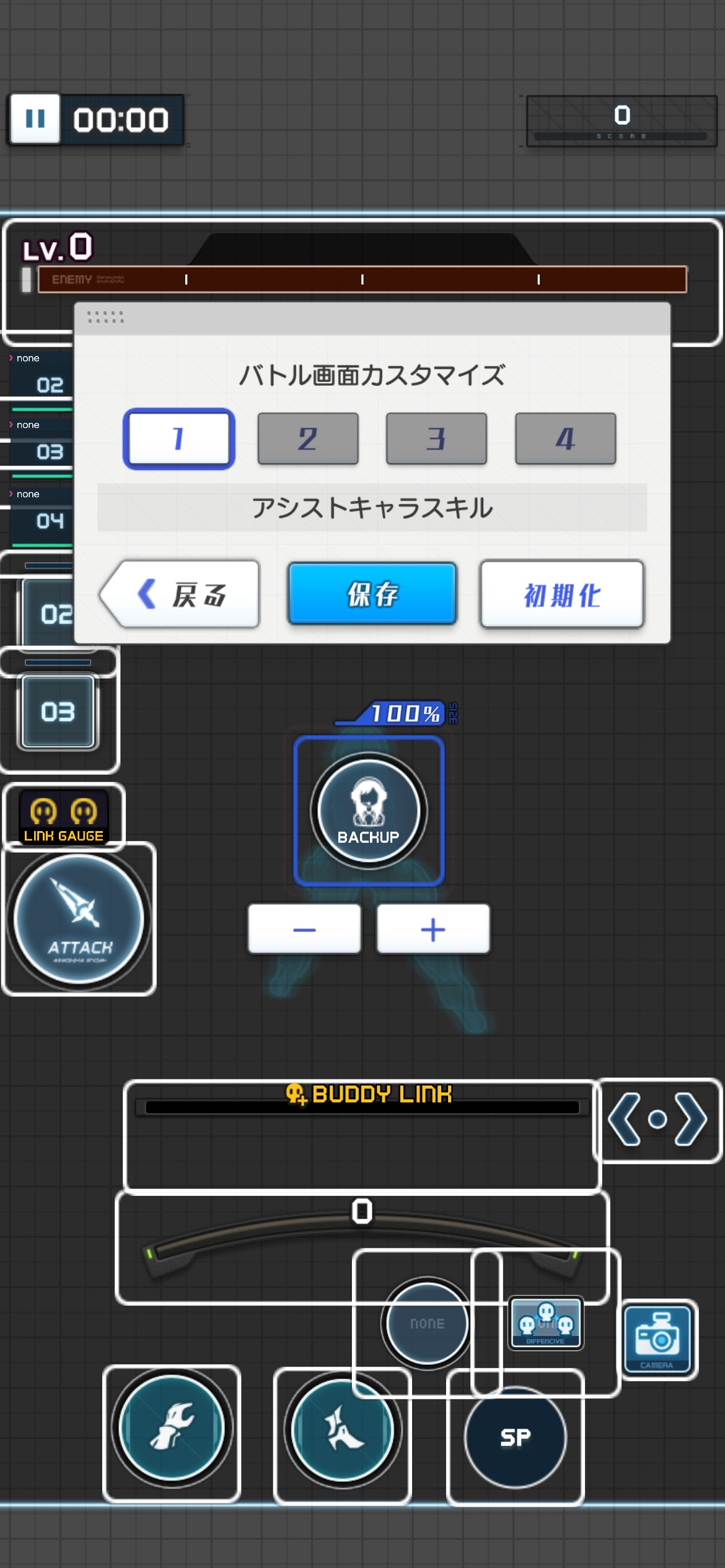The width and height of the screenshot is (725, 1568).
Task: Save layout with the 保存 button
Action: (x=372, y=593)
